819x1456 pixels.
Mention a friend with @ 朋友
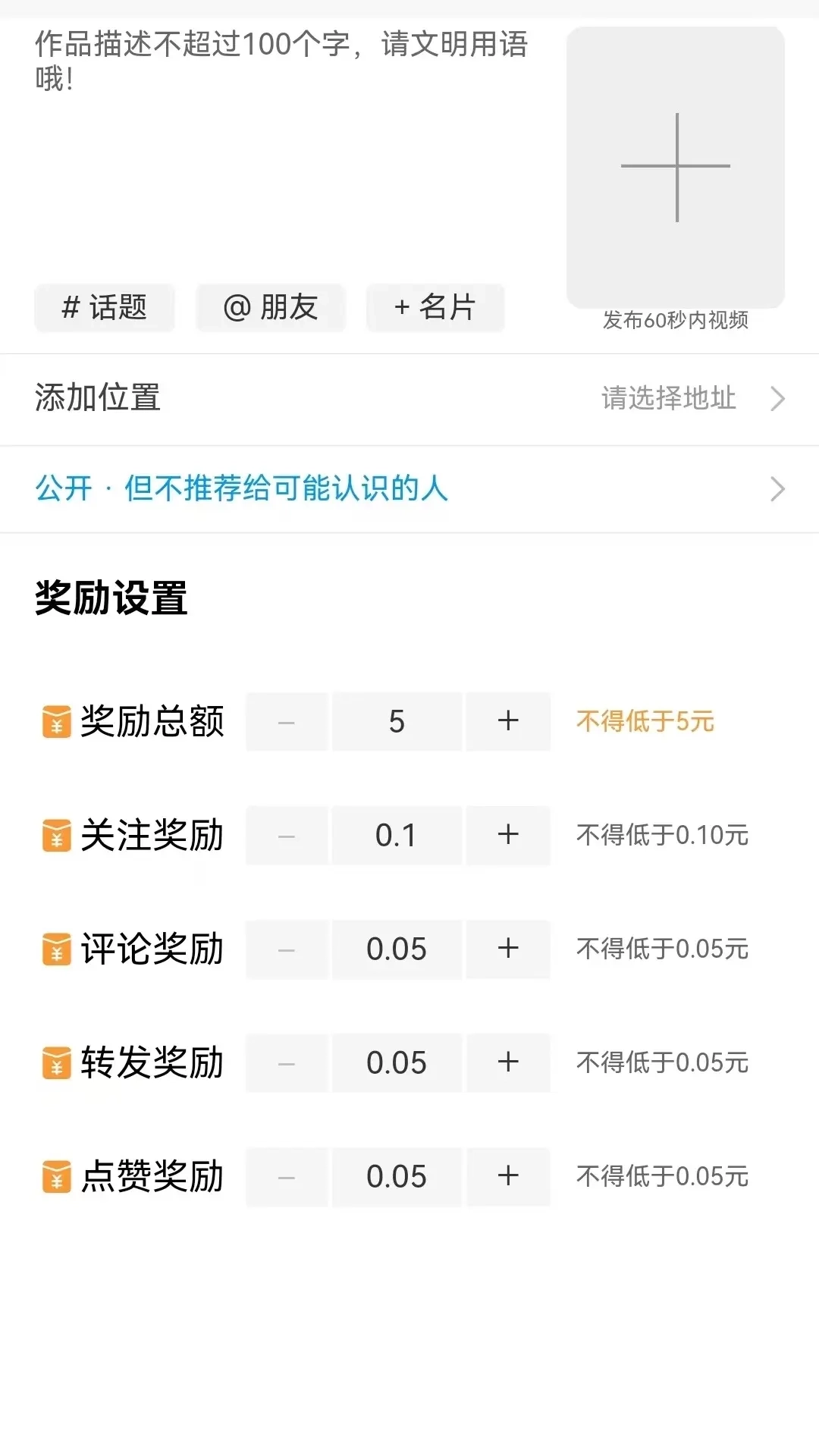271,308
